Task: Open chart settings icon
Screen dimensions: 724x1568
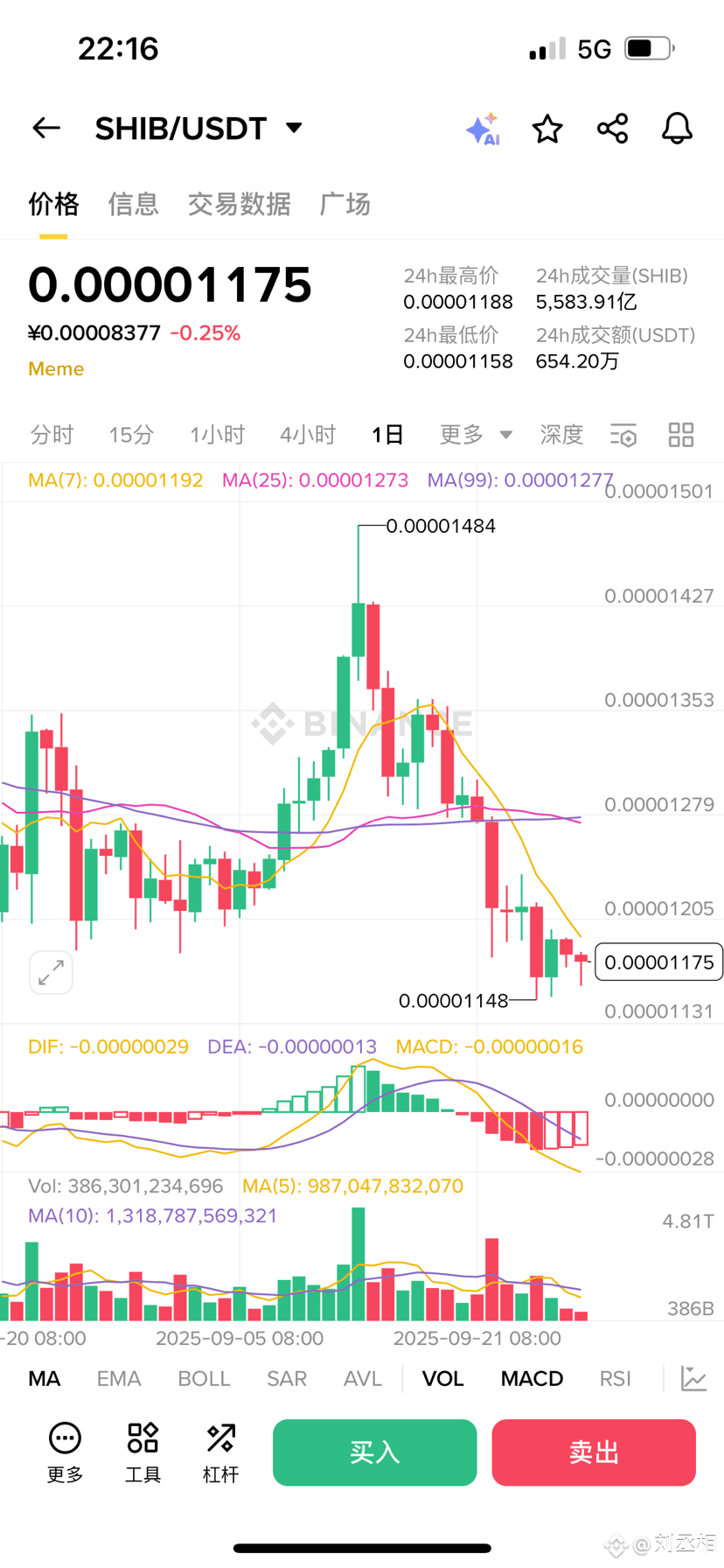Action: tap(623, 435)
